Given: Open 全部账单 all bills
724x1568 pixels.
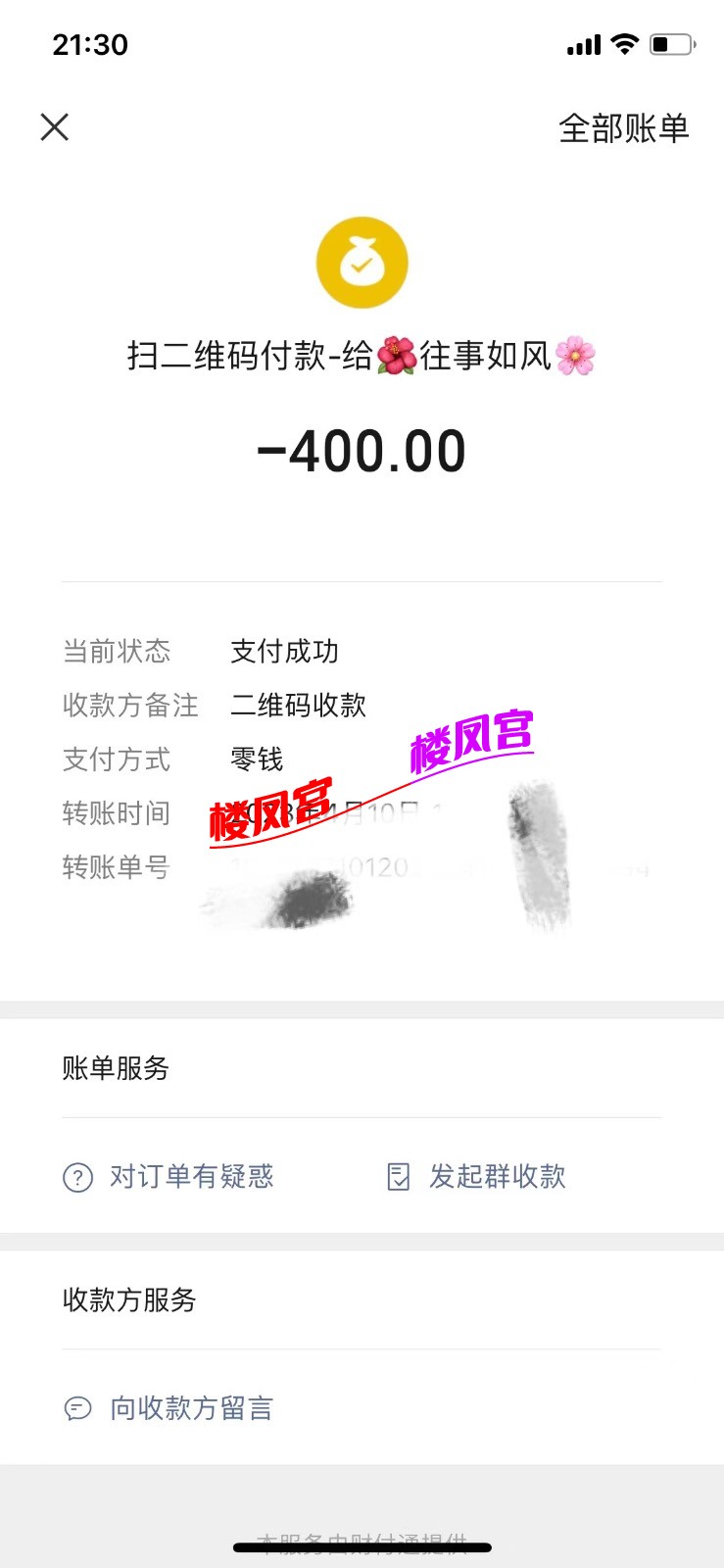Looking at the screenshot, I should [x=623, y=128].
